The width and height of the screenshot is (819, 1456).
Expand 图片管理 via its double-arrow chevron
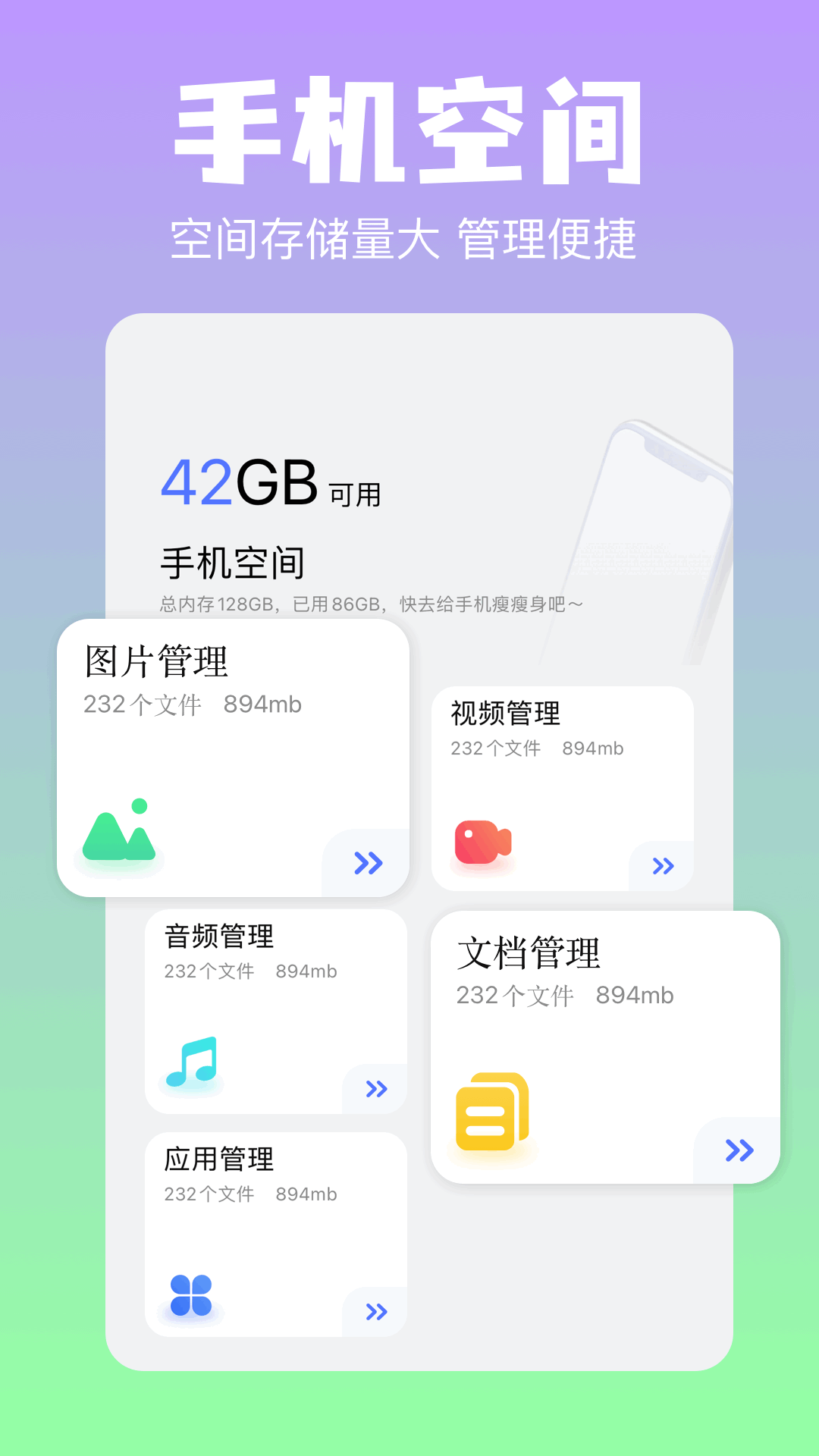coord(367,861)
